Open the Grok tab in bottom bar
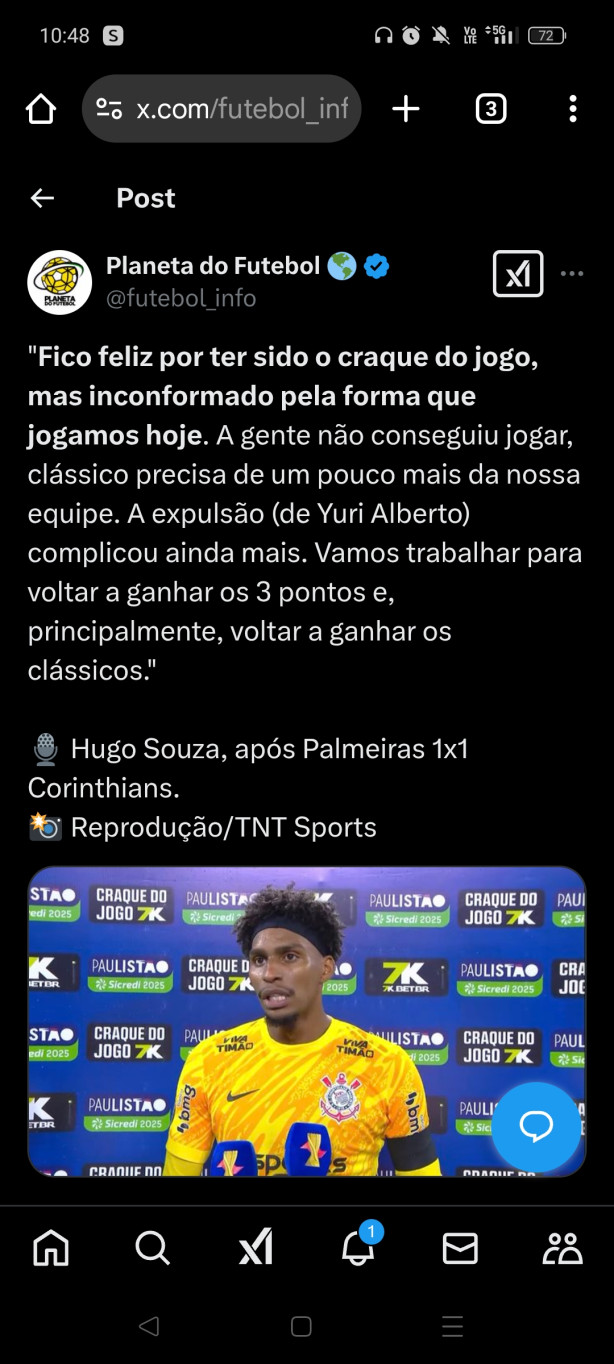Image resolution: width=614 pixels, height=1364 pixels. (256, 1248)
